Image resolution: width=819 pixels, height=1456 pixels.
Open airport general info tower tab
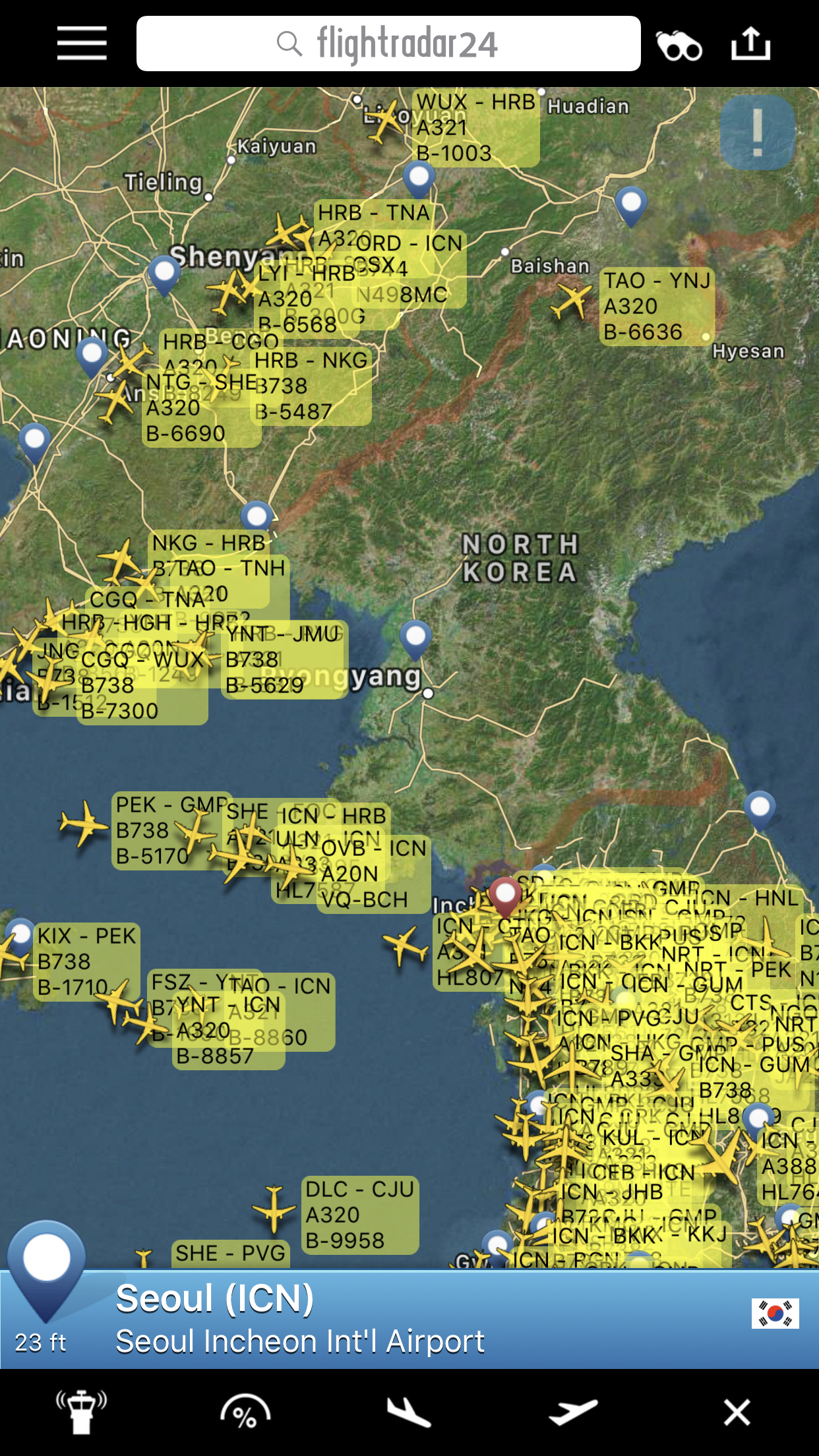(x=81, y=1412)
